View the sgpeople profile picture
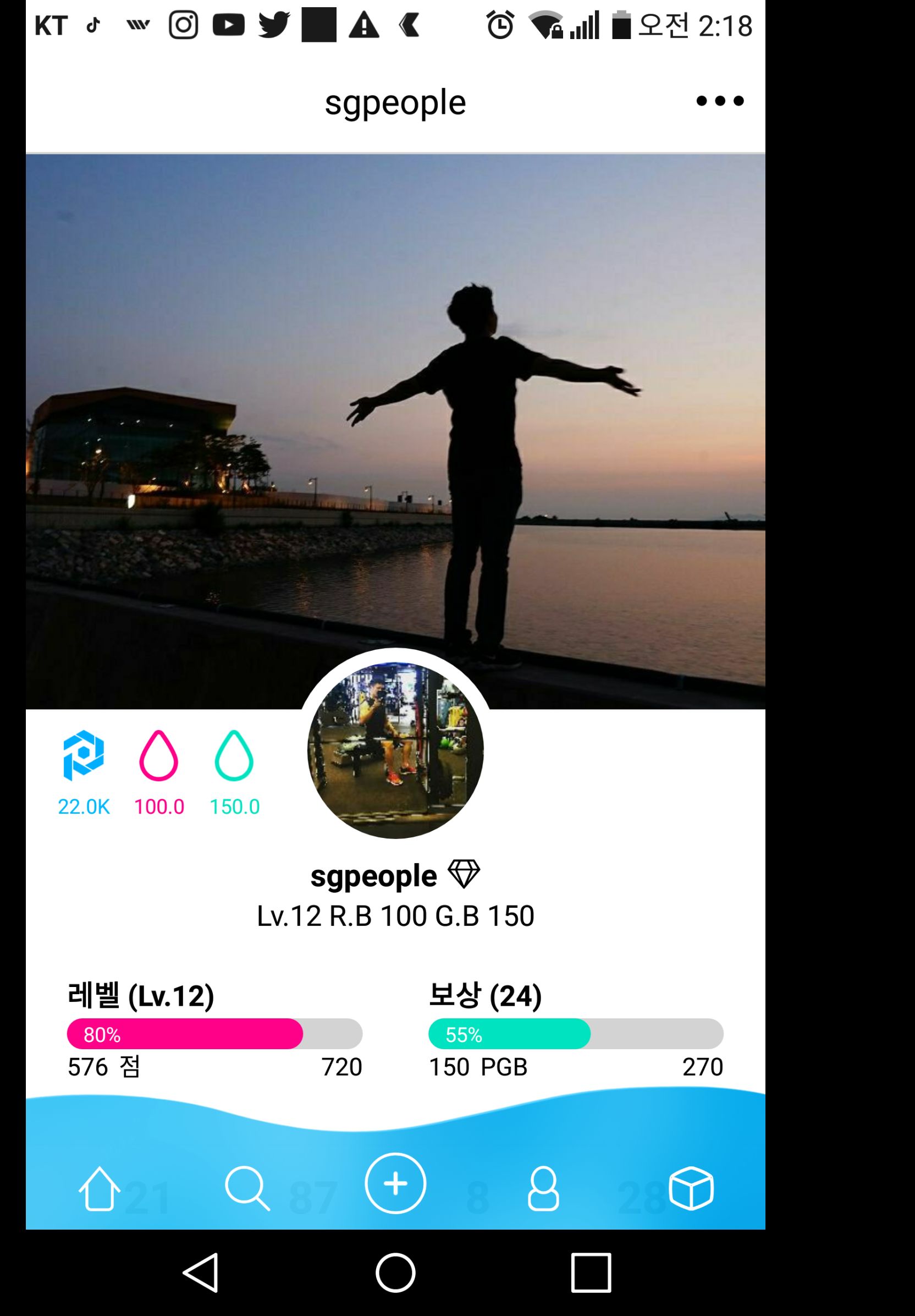 pyautogui.click(x=395, y=750)
